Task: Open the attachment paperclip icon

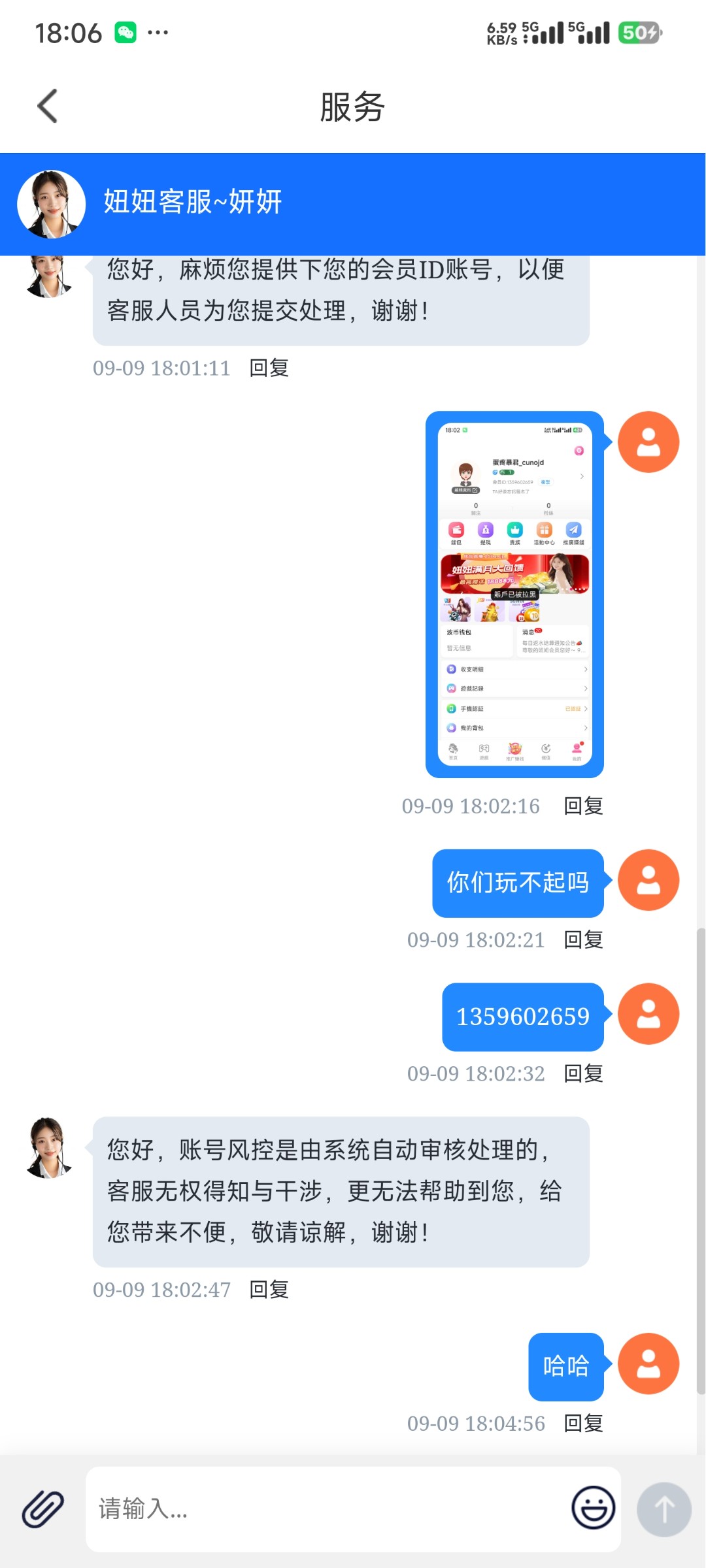Action: tap(43, 1509)
